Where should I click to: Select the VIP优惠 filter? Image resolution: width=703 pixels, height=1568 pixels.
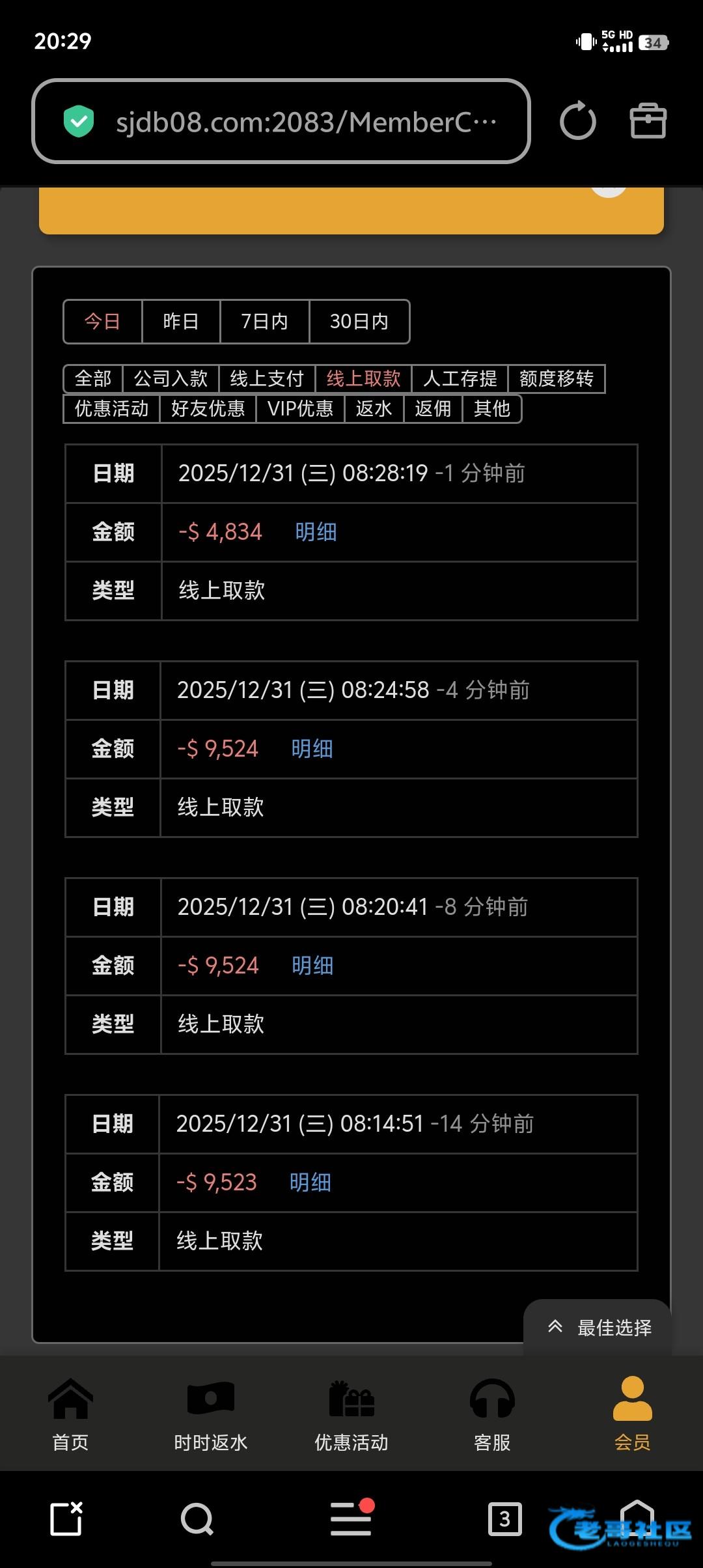pyautogui.click(x=300, y=409)
